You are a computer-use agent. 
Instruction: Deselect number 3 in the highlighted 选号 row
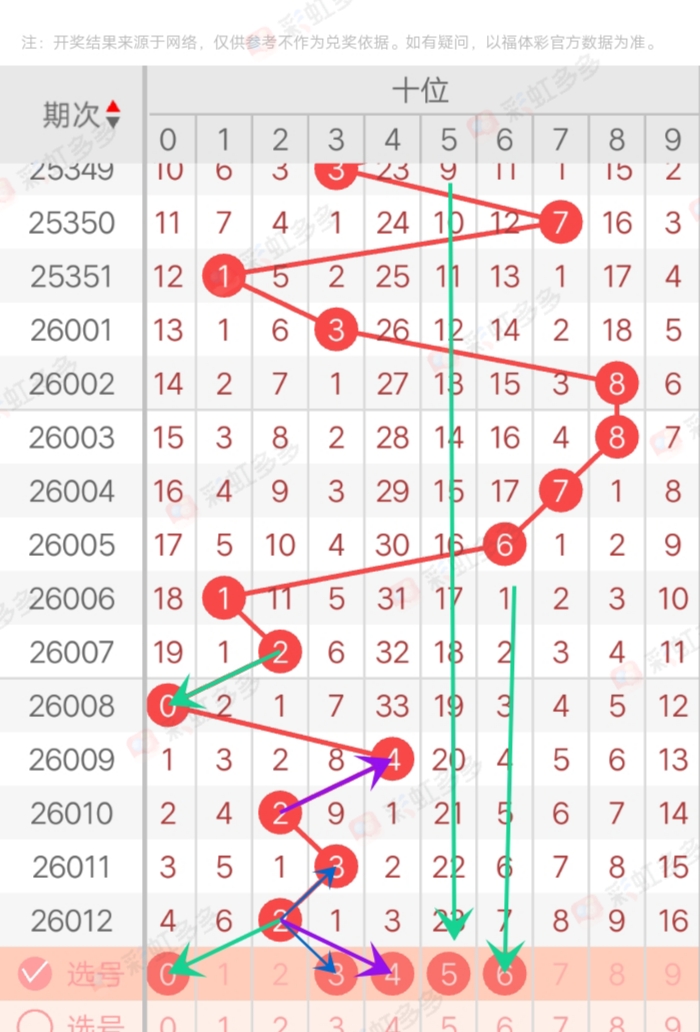pyautogui.click(x=336, y=973)
